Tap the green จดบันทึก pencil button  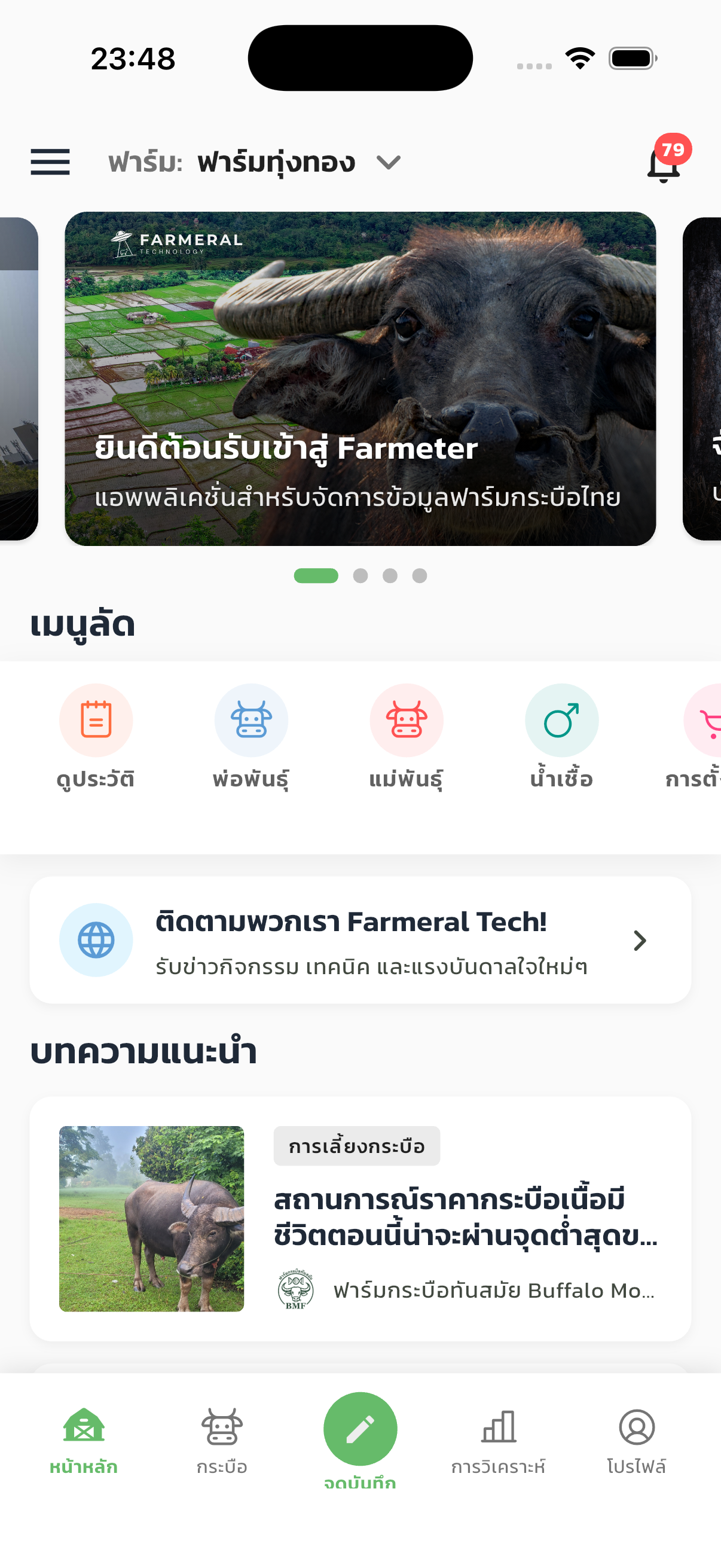[x=360, y=1427]
